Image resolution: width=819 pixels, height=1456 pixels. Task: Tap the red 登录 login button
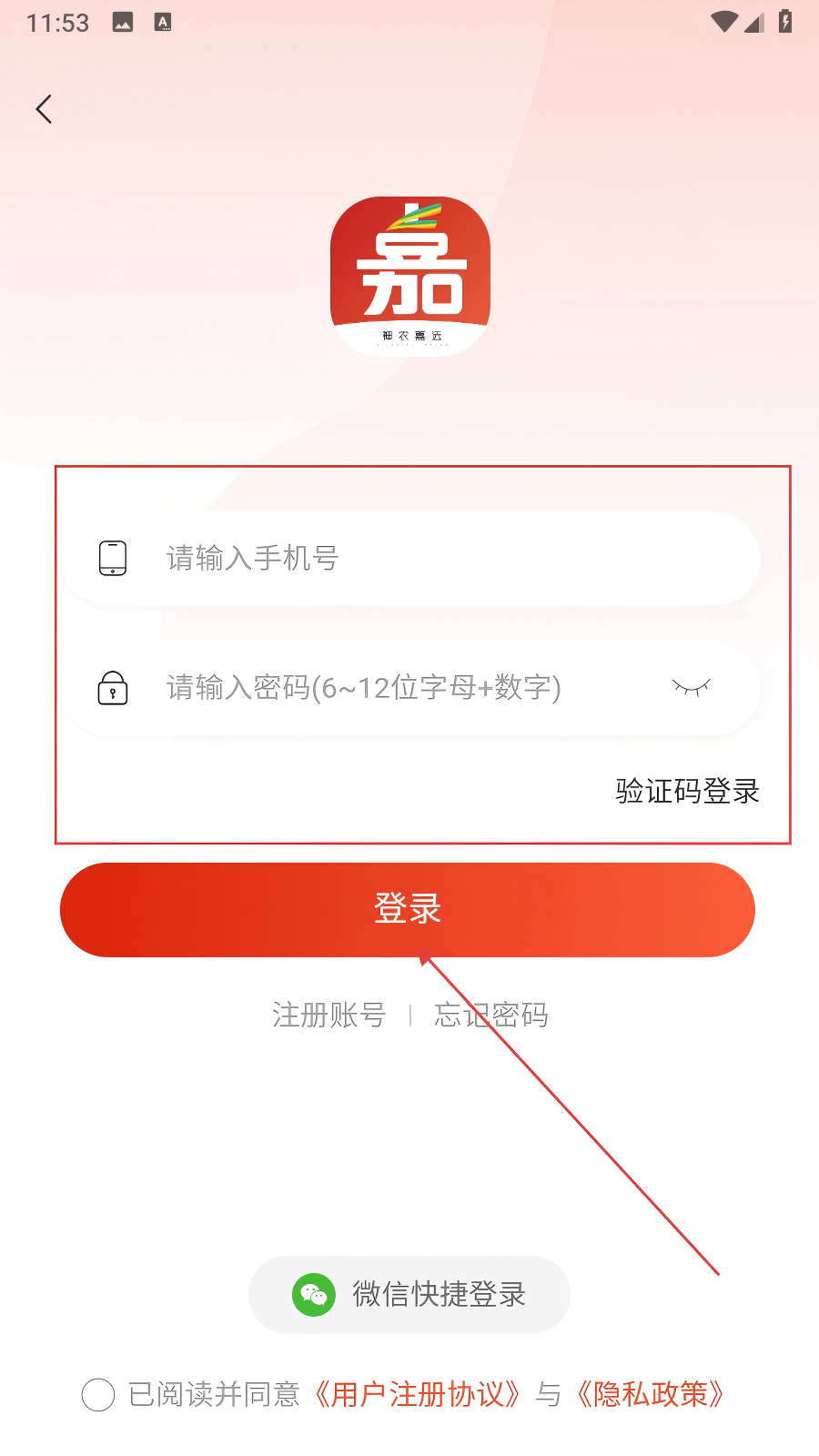point(408,909)
